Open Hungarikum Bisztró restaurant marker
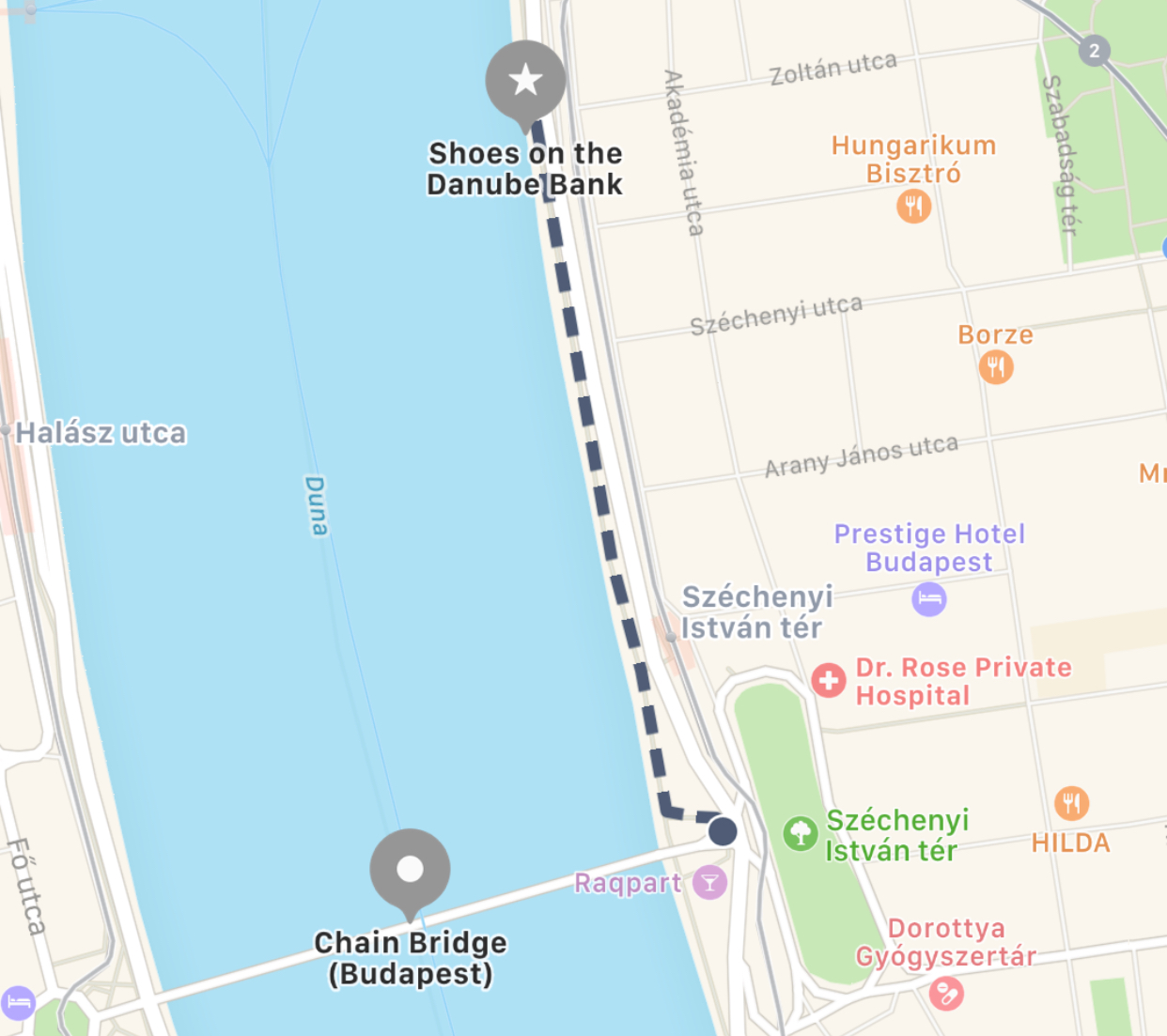Image resolution: width=1167 pixels, height=1036 pixels. coord(913,206)
